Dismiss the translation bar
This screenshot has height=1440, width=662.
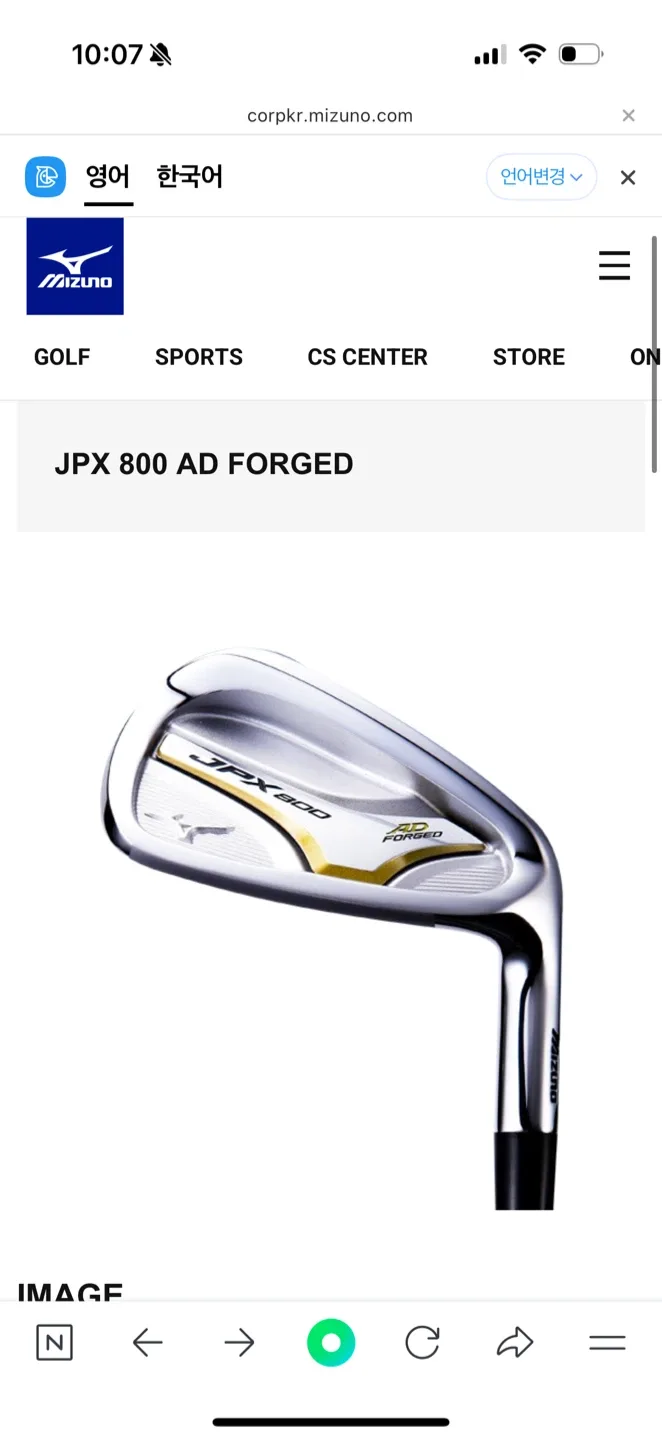click(x=628, y=178)
